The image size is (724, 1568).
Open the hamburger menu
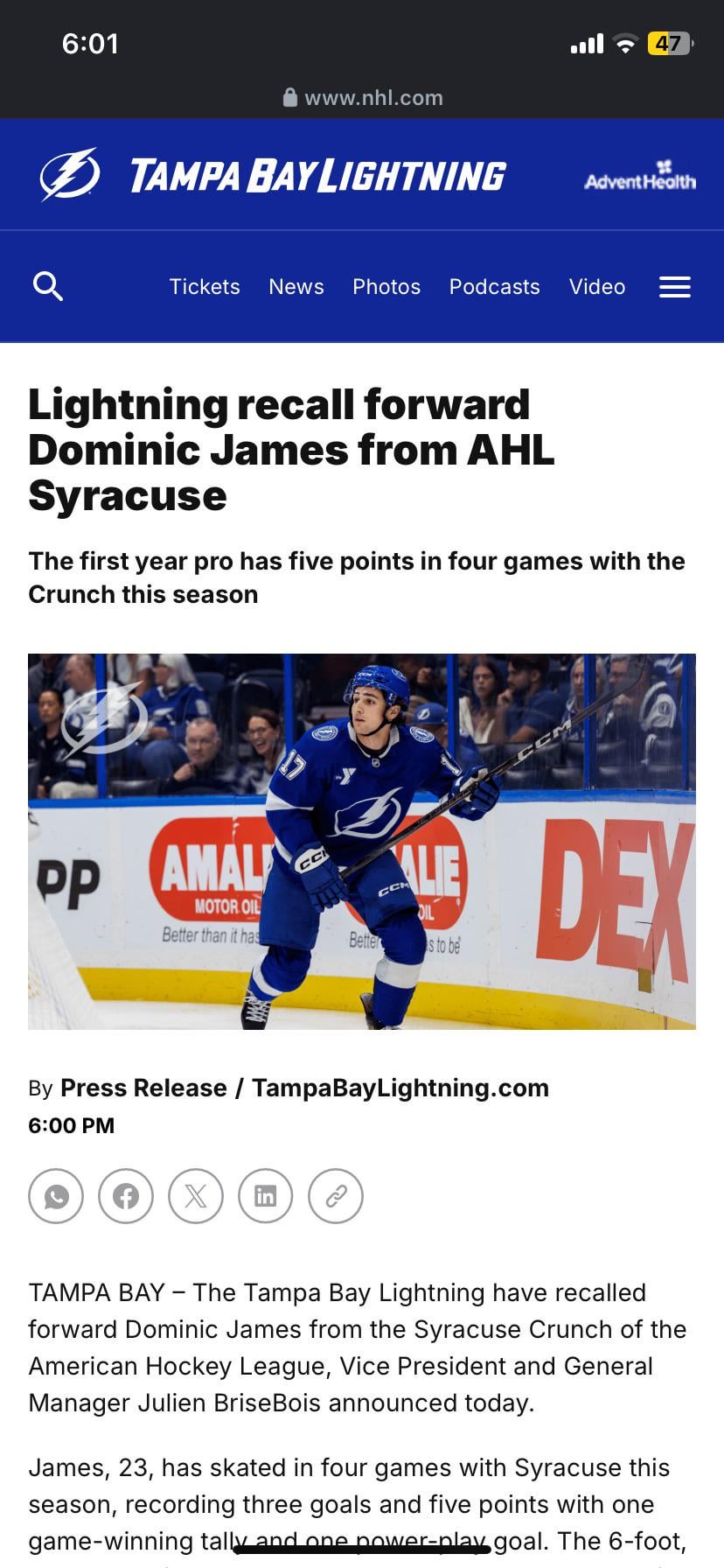674,286
